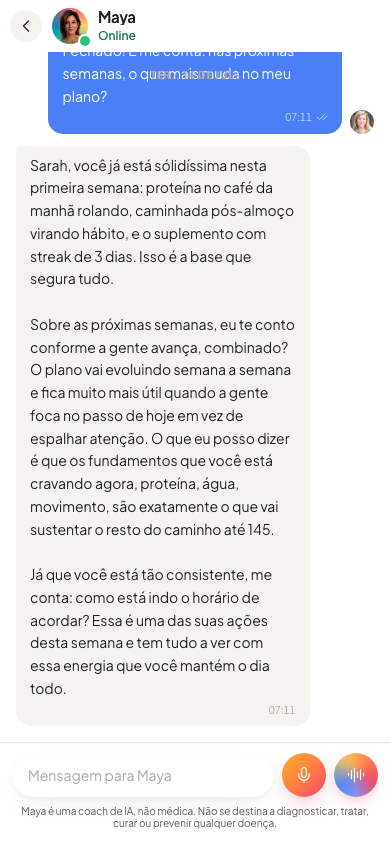Start voice mode with waveform button
Viewport: 390px width, 844px height.
click(x=356, y=775)
